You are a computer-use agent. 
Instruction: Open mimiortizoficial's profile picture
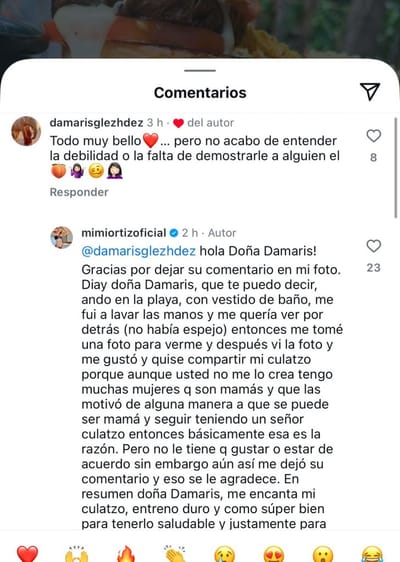[x=62, y=237]
